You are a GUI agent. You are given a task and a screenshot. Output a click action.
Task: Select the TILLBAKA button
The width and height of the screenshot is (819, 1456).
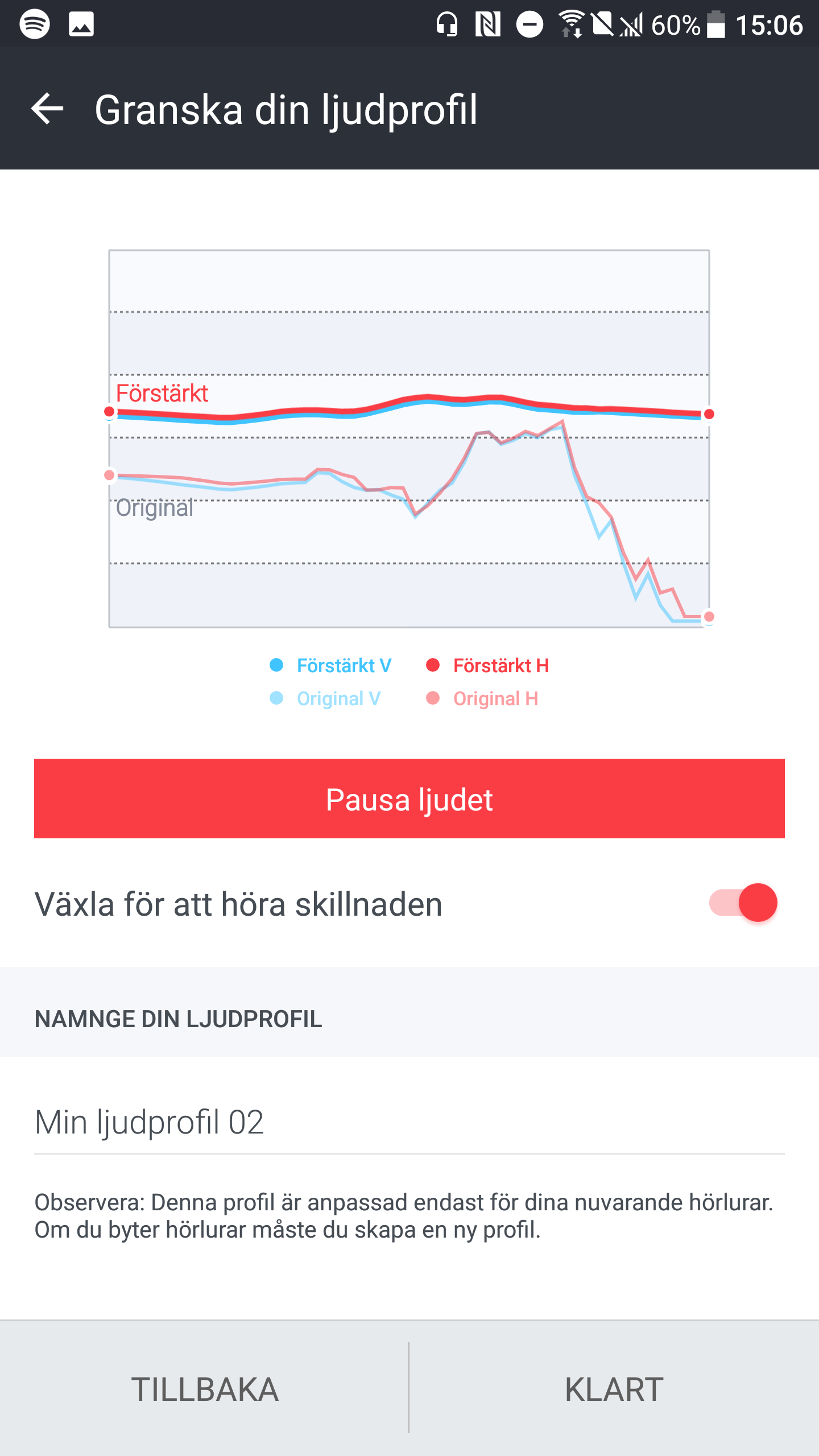point(205,1389)
